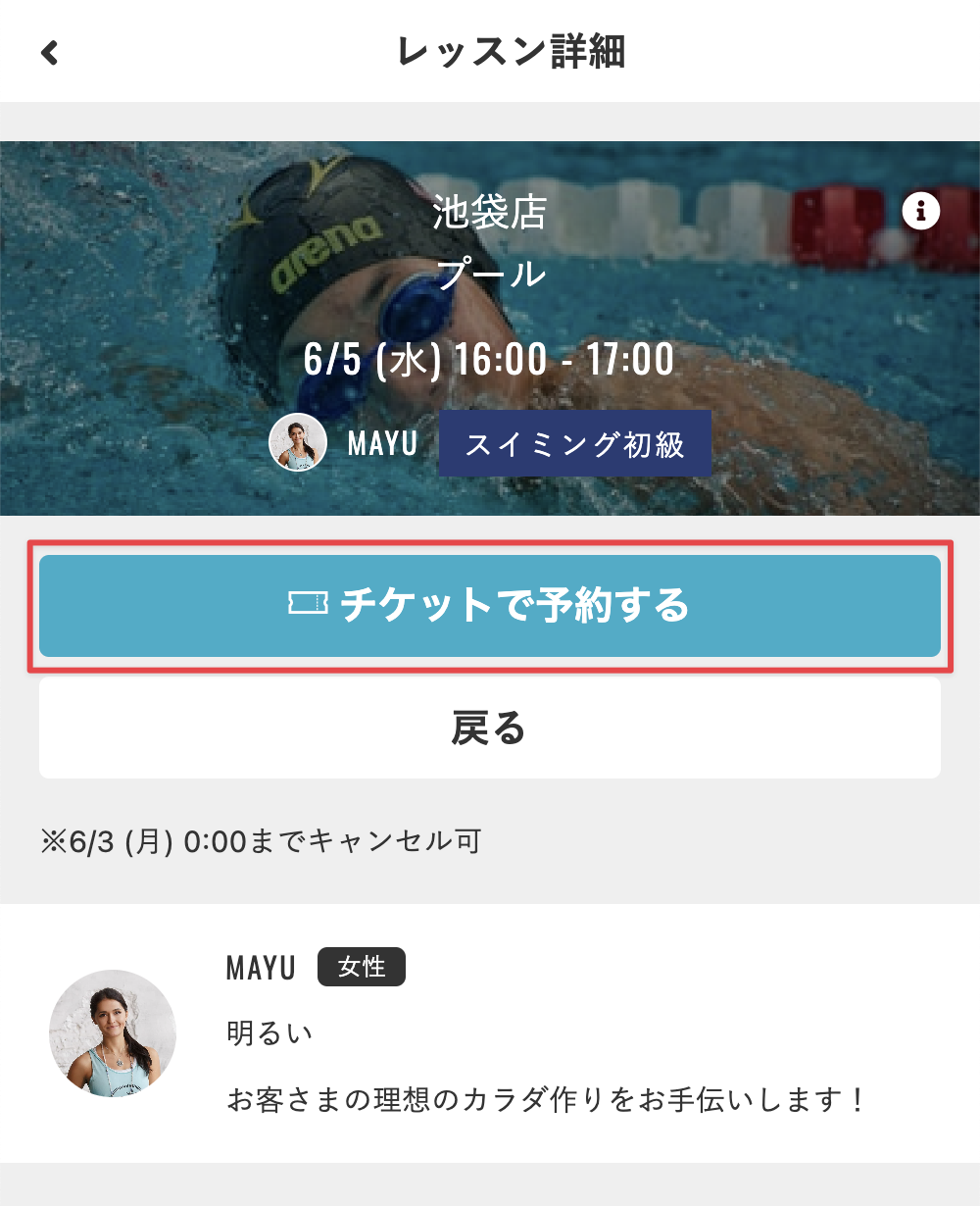This screenshot has width=980, height=1206.
Task: Tap the 戻る button
Action: coord(490,729)
